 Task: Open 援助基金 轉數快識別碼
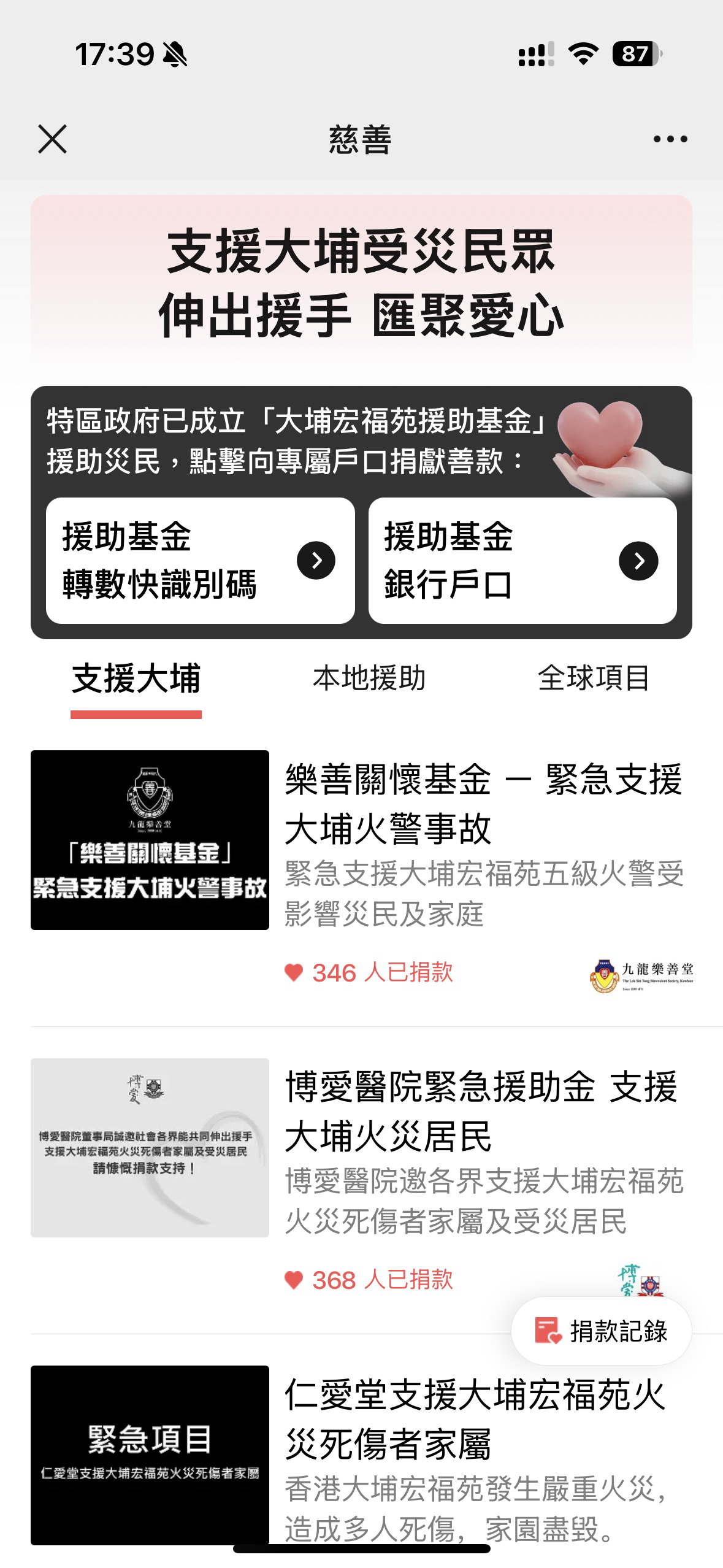pos(200,560)
